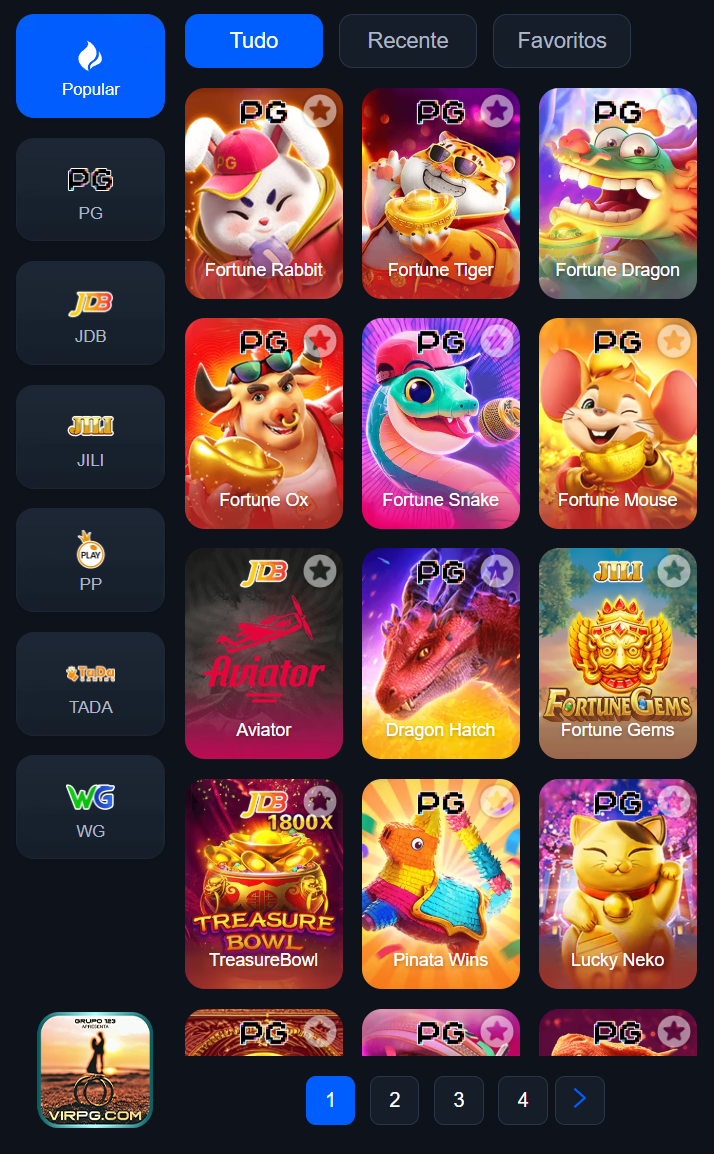Jump to page 4
The image size is (714, 1154).
(x=522, y=1100)
